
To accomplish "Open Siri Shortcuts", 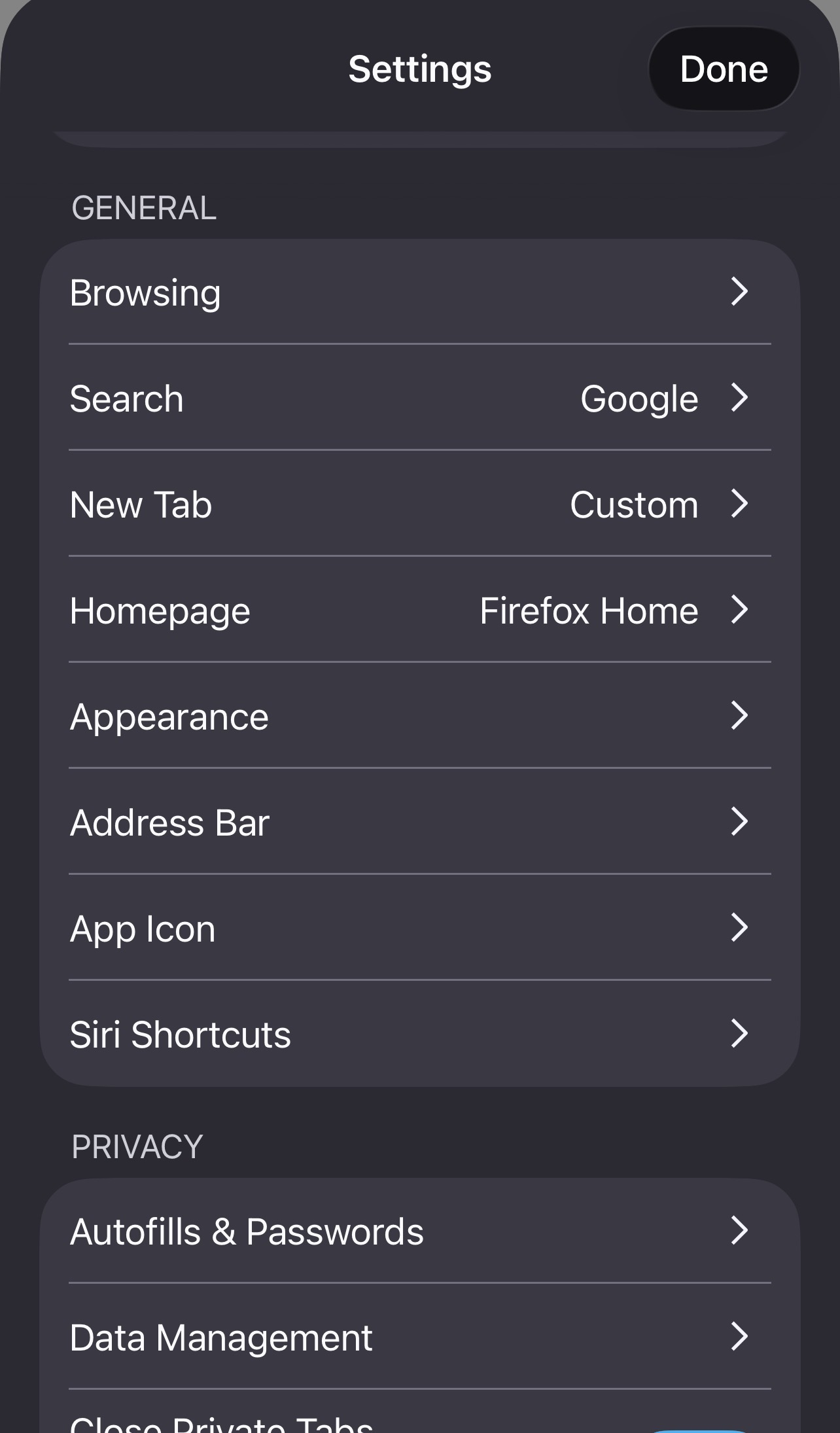I will [419, 1034].
